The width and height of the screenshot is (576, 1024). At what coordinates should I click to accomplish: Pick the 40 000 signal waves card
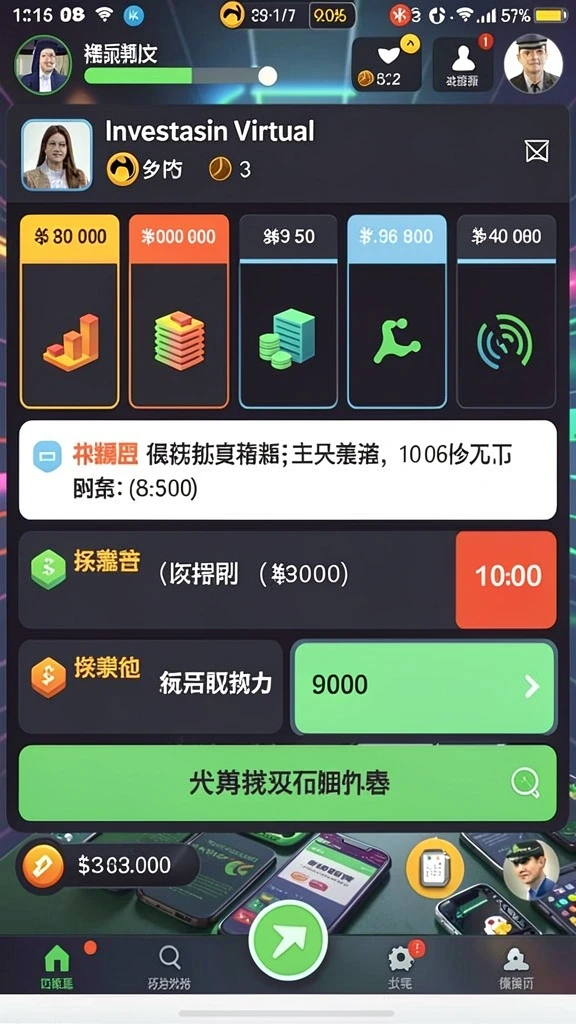[506, 312]
